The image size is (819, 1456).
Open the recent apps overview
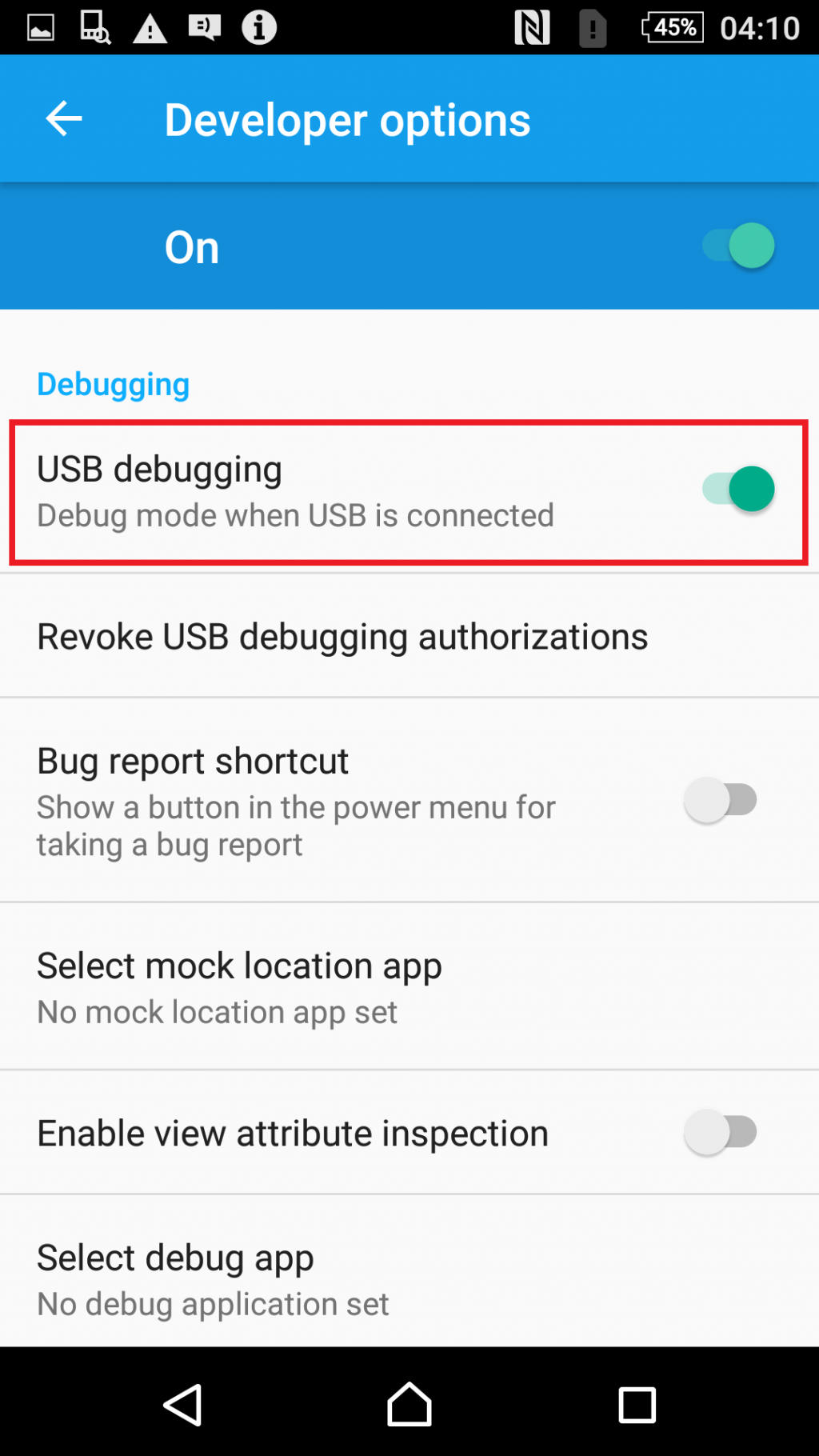[637, 1405]
